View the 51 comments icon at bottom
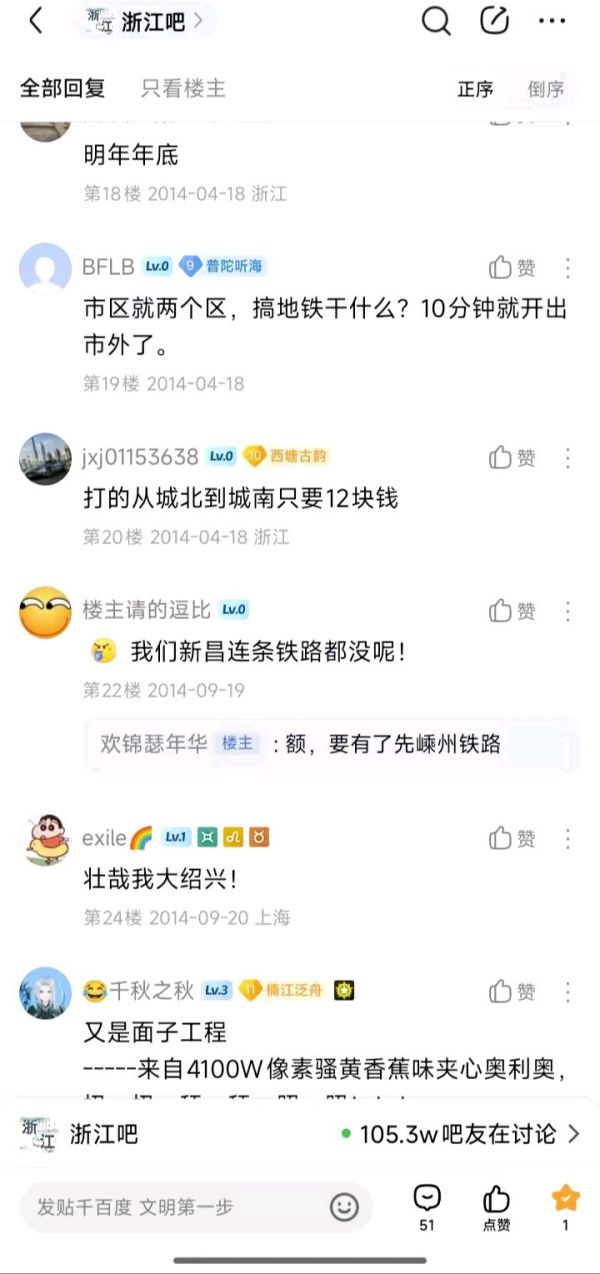 427,1206
